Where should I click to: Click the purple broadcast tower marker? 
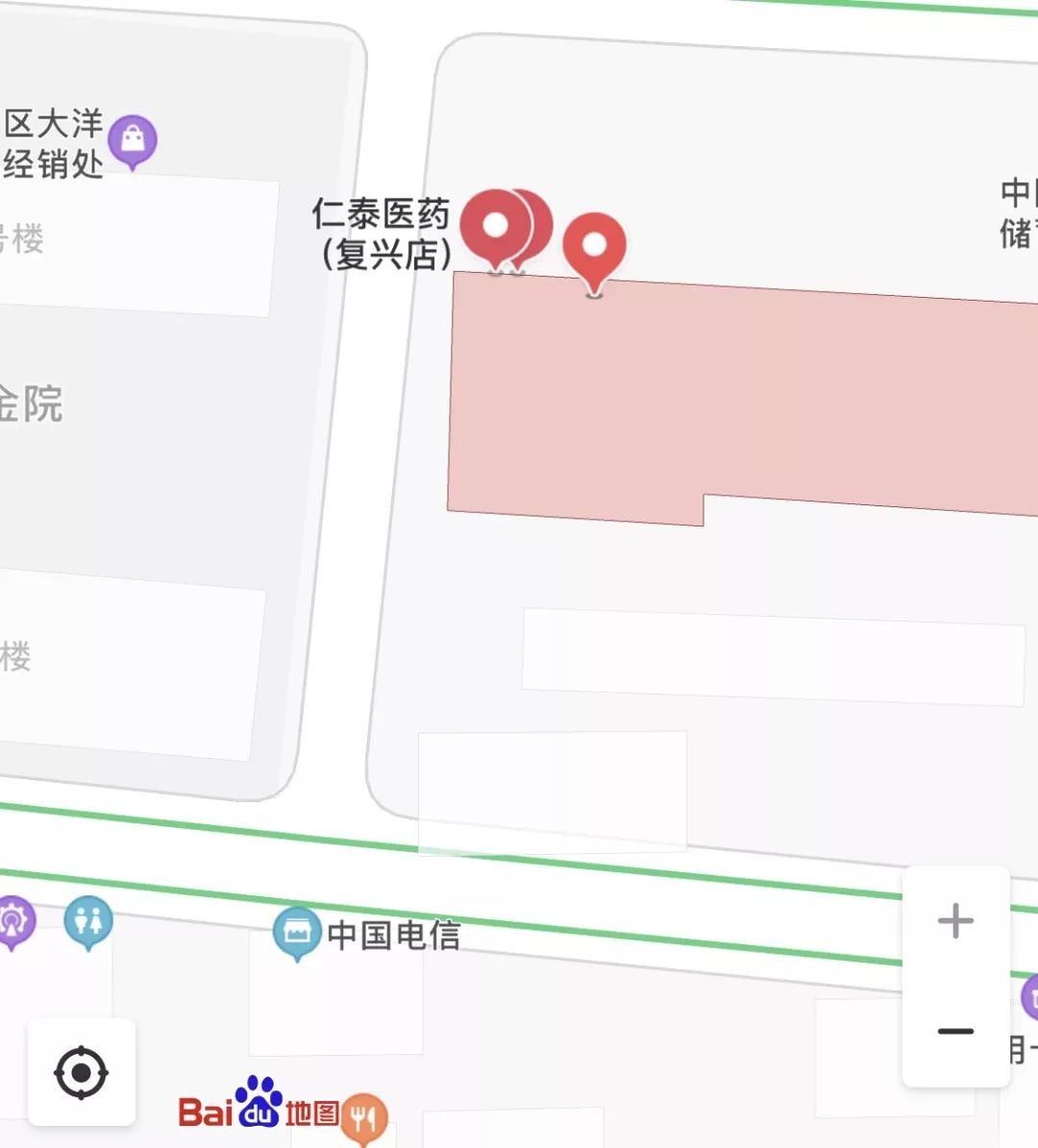pyautogui.click(x=13, y=920)
